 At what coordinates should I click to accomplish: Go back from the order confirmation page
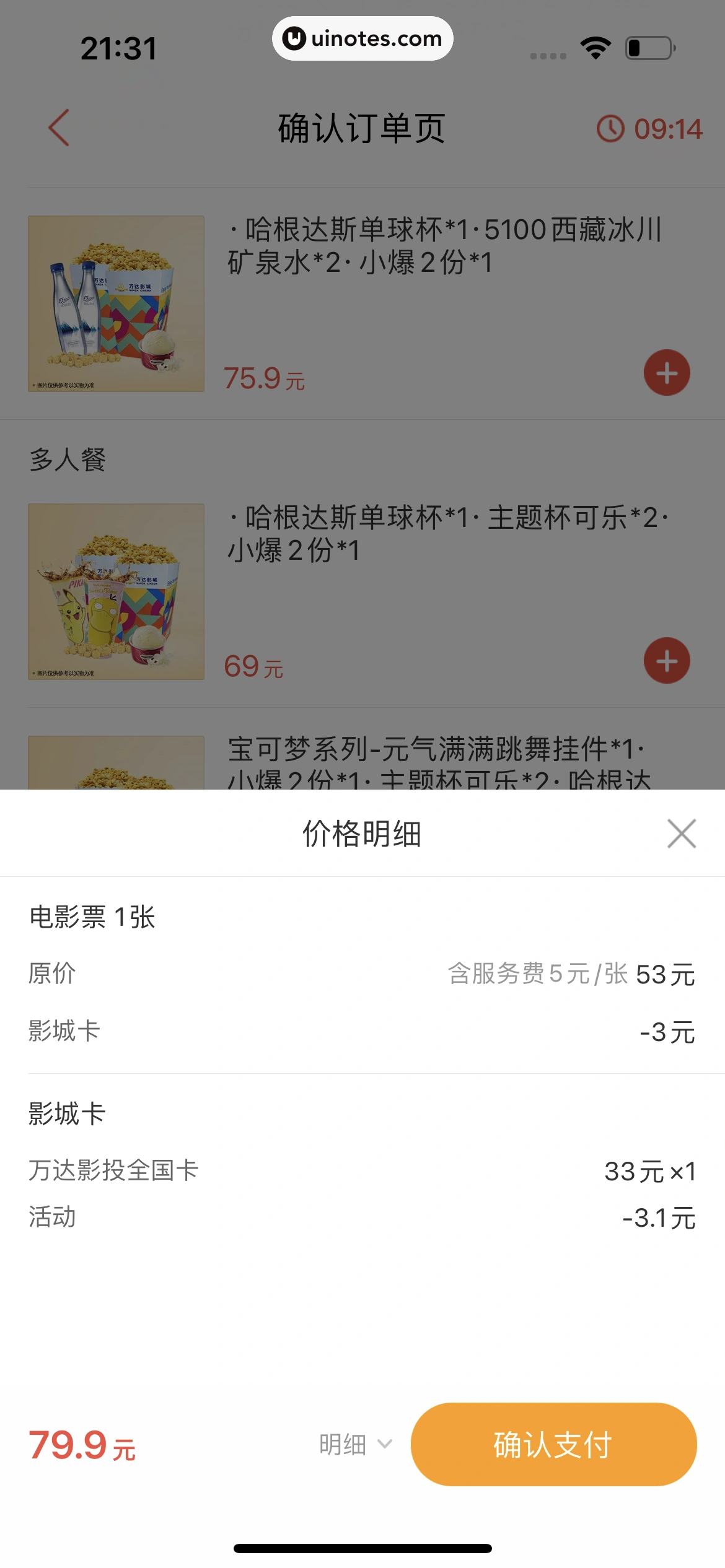59,128
